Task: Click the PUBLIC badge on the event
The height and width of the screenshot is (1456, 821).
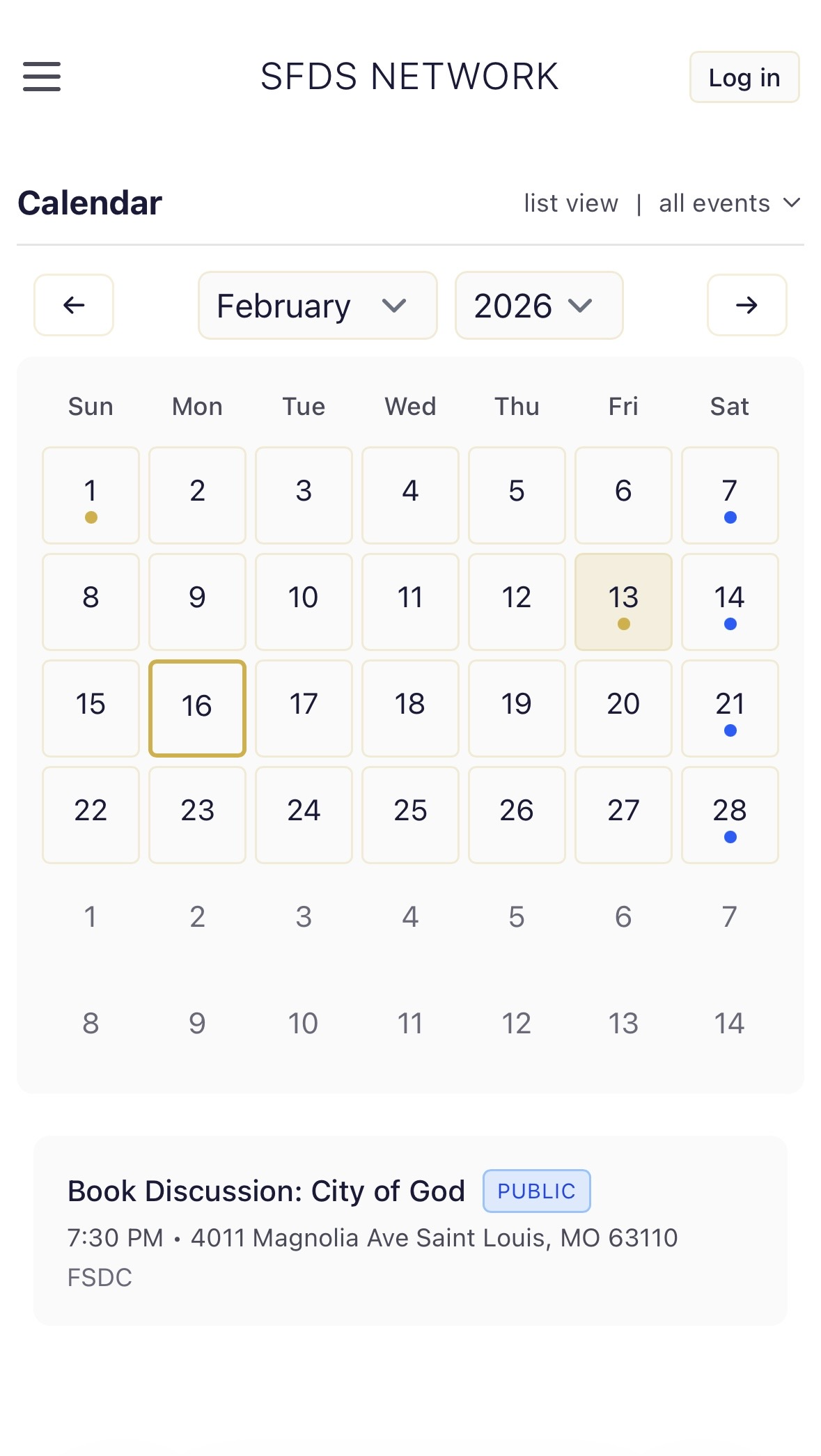Action: click(536, 1191)
